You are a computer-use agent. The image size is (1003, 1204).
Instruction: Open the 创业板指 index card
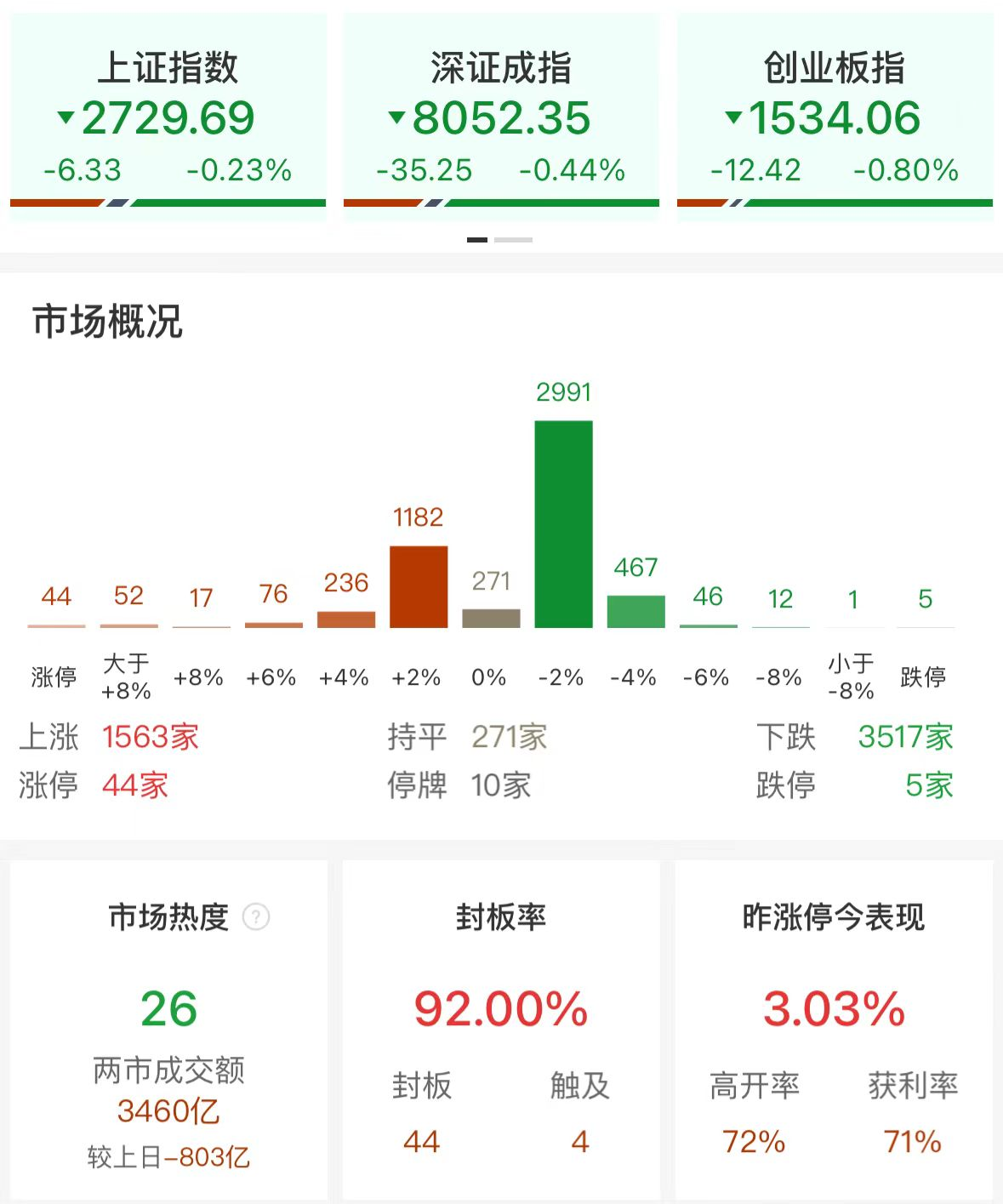pyautogui.click(x=835, y=117)
